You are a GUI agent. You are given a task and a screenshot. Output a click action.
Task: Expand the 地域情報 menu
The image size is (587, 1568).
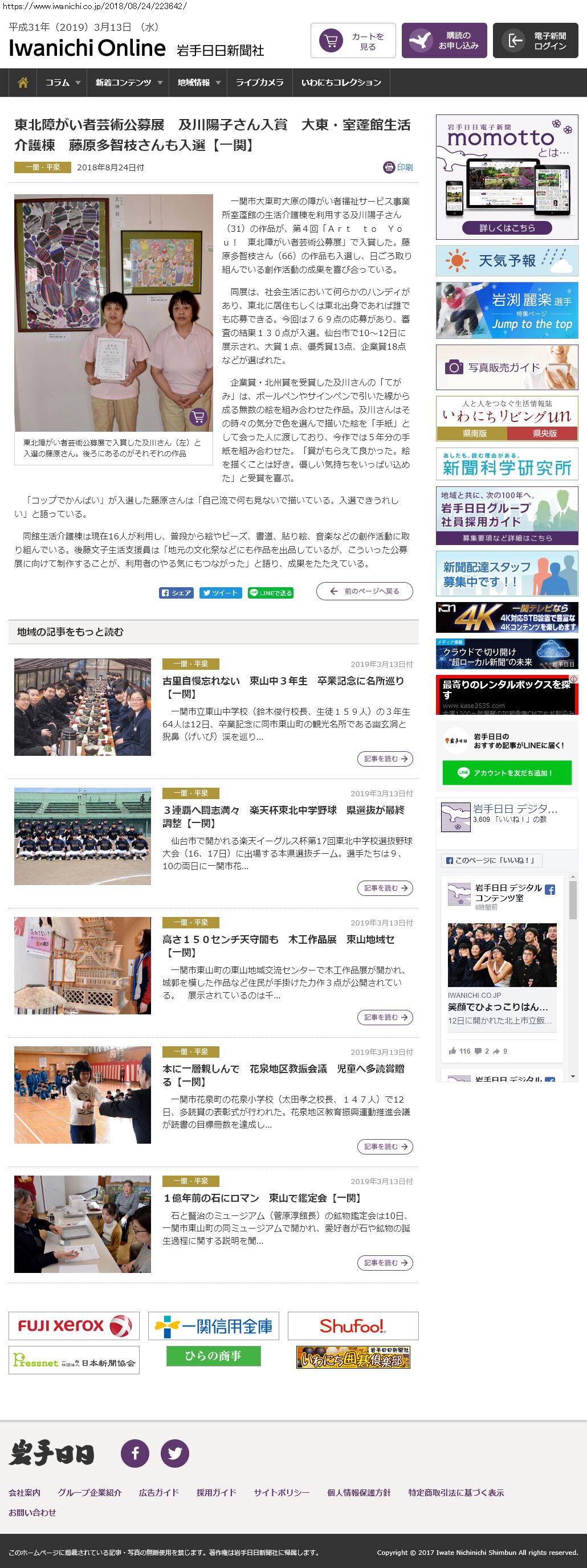198,83
